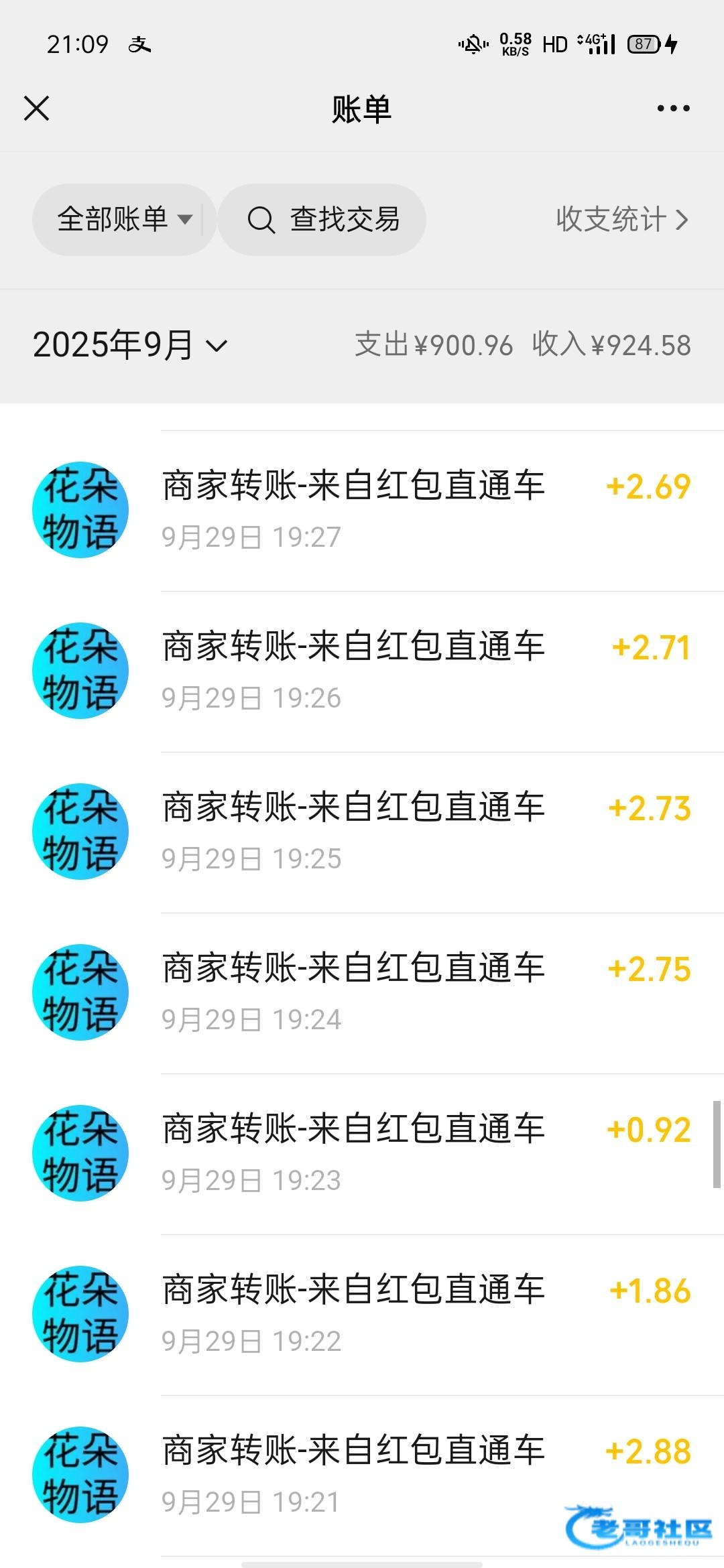The height and width of the screenshot is (1568, 724).
Task: Close the 账单 page
Action: coord(37,109)
